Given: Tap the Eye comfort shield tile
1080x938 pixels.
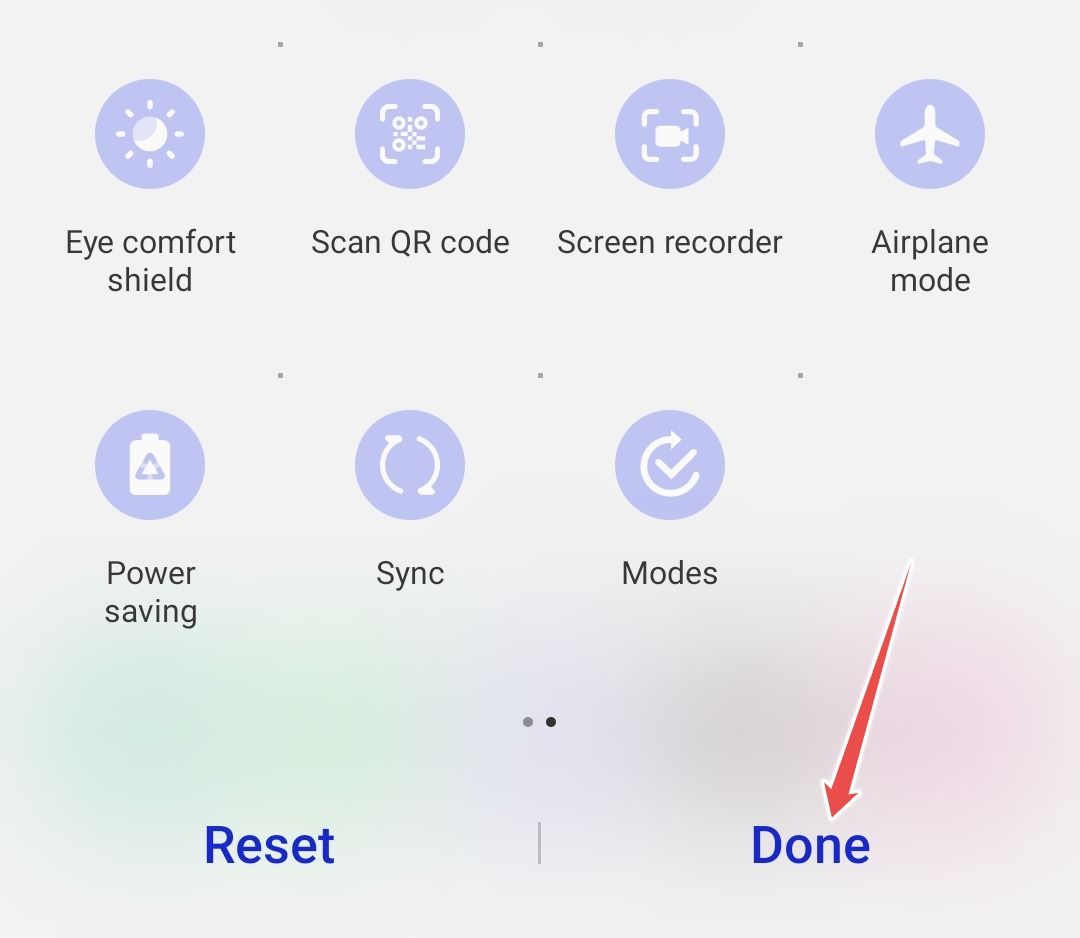Looking at the screenshot, I should (x=150, y=134).
